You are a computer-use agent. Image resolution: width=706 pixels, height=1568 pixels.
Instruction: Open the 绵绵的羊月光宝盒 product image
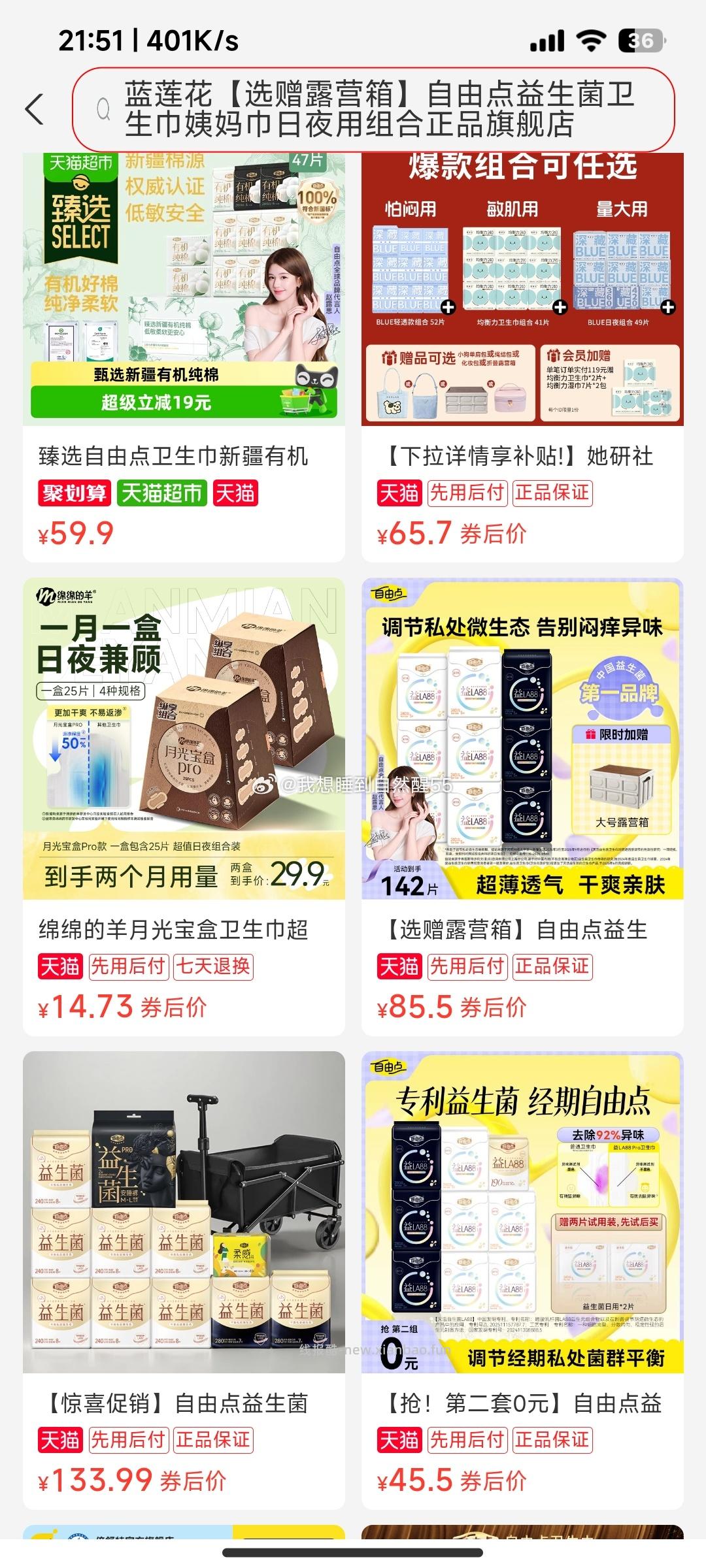pyautogui.click(x=186, y=738)
